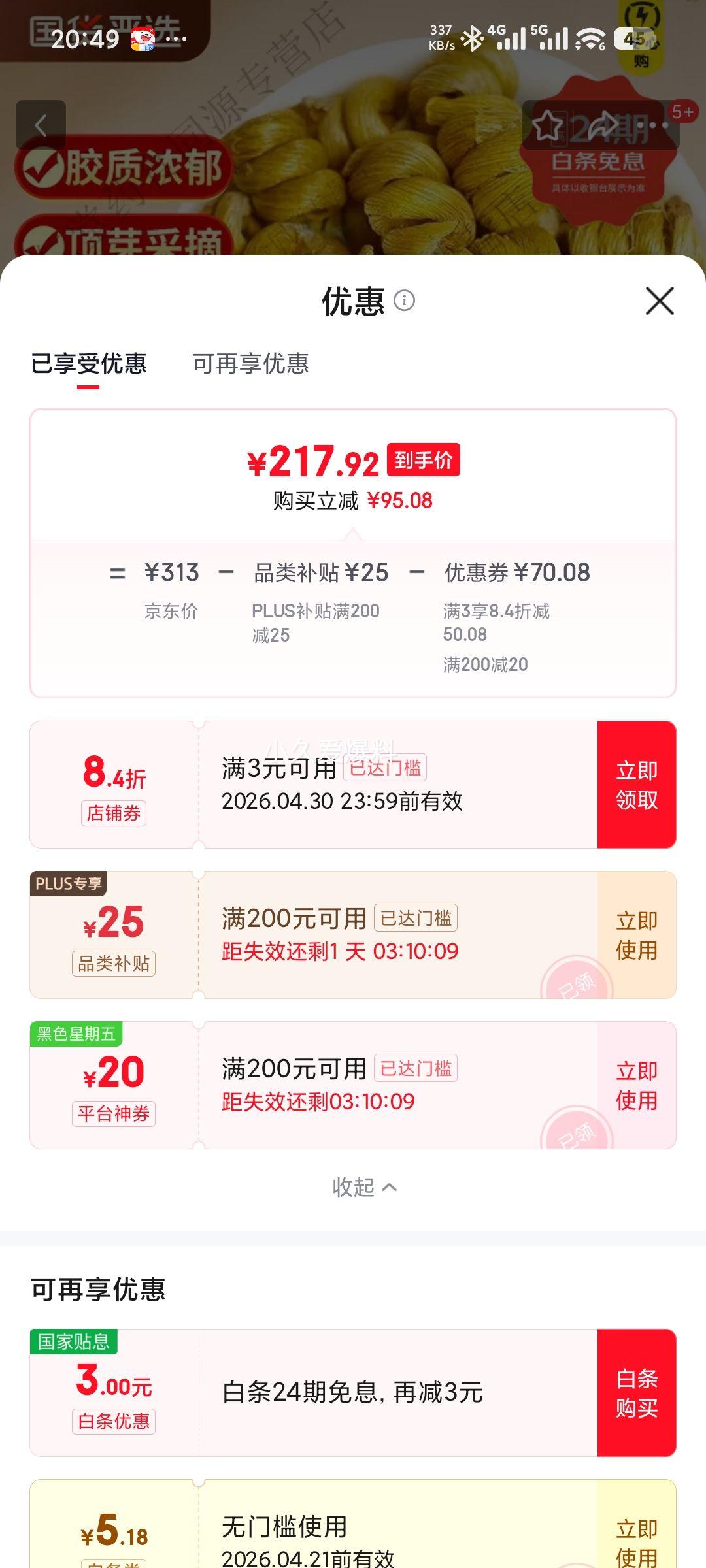This screenshot has width=706, height=1568.
Task: Tap 立即领取 on the 8.4折 store coupon
Action: point(635,784)
